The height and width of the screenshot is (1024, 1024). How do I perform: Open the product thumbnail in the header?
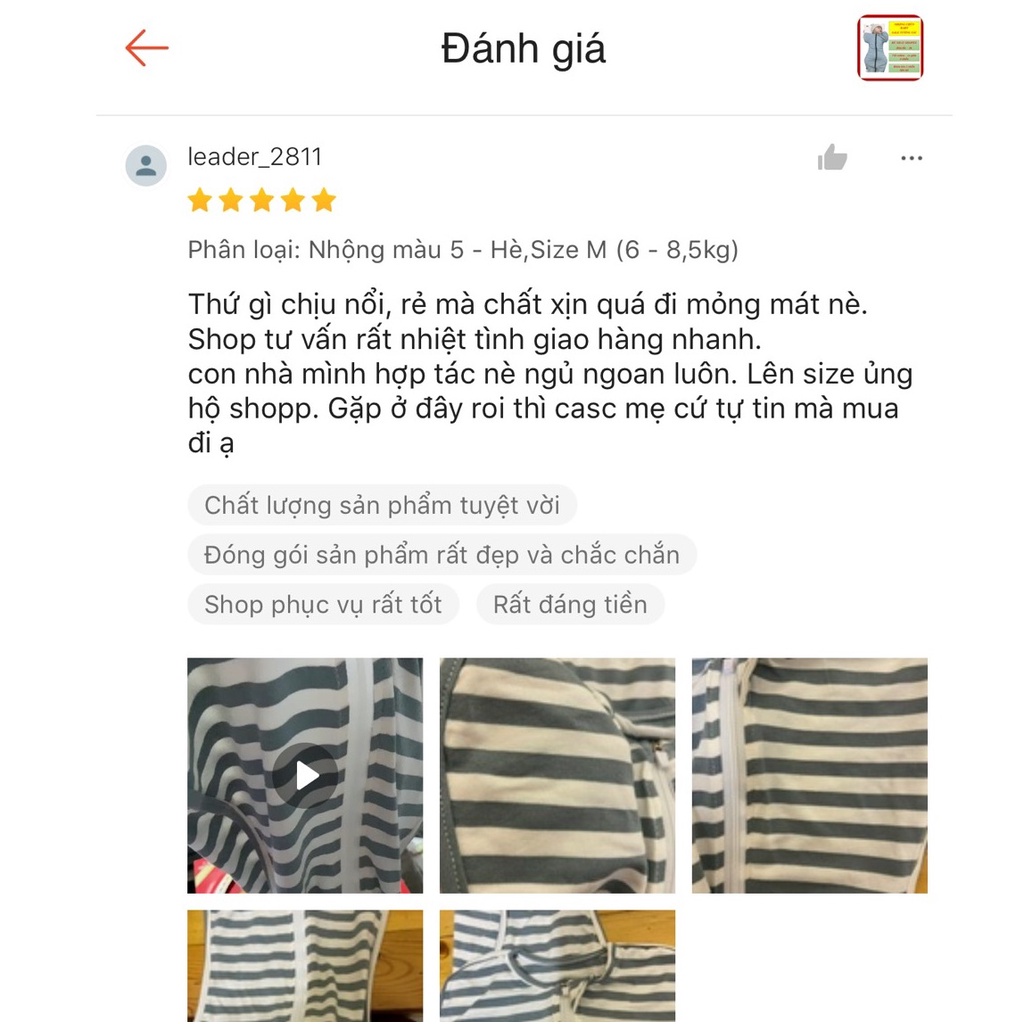coord(890,47)
